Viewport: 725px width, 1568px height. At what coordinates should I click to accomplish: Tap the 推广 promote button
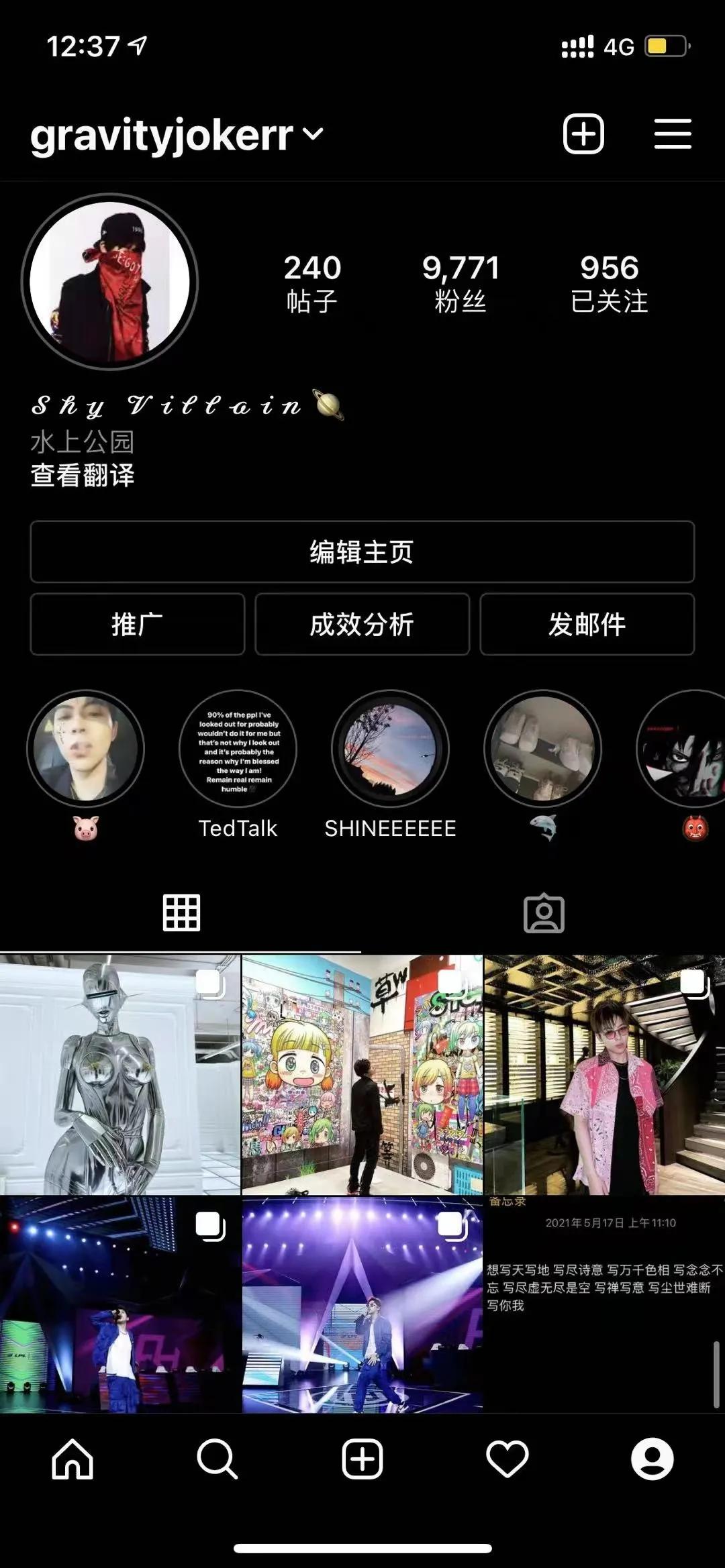pyautogui.click(x=136, y=624)
